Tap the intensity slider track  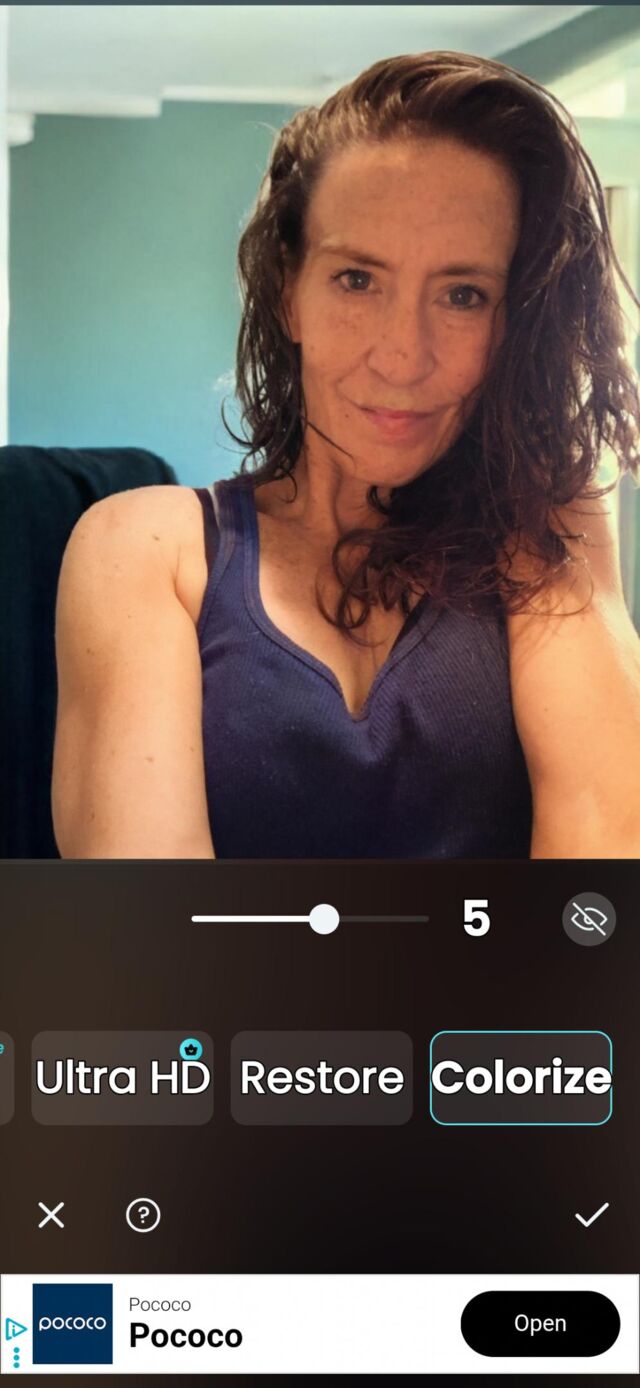(380, 919)
